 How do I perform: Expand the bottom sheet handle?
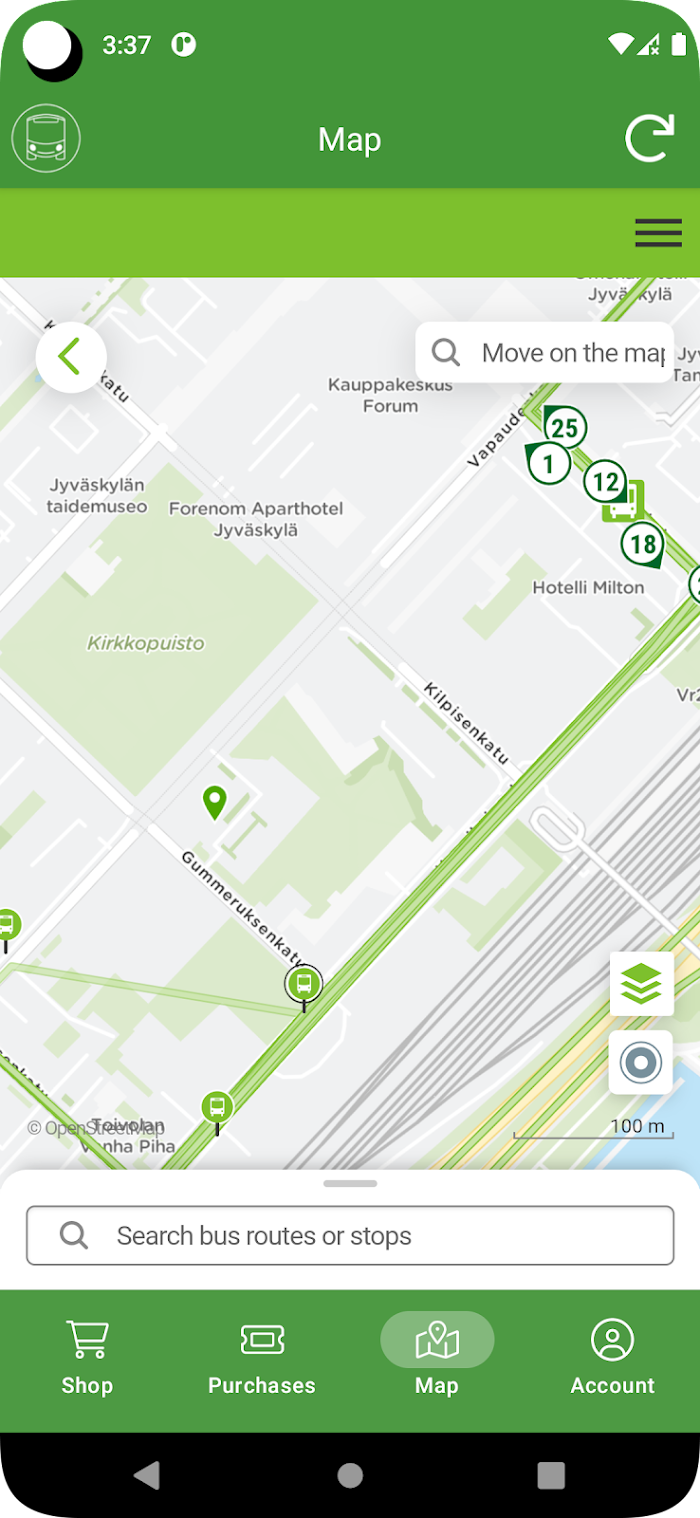(x=350, y=1184)
